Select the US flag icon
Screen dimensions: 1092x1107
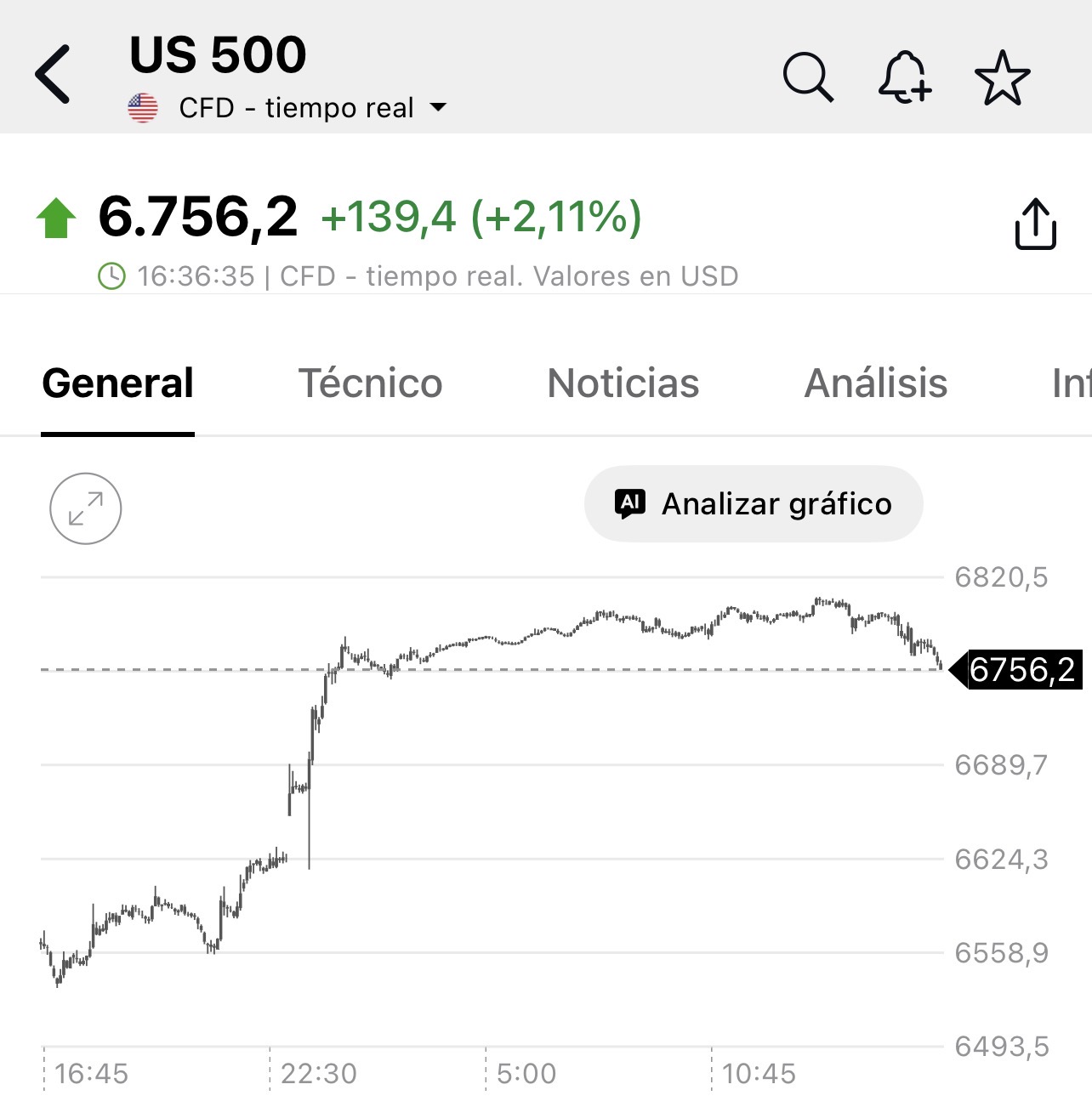tap(143, 107)
